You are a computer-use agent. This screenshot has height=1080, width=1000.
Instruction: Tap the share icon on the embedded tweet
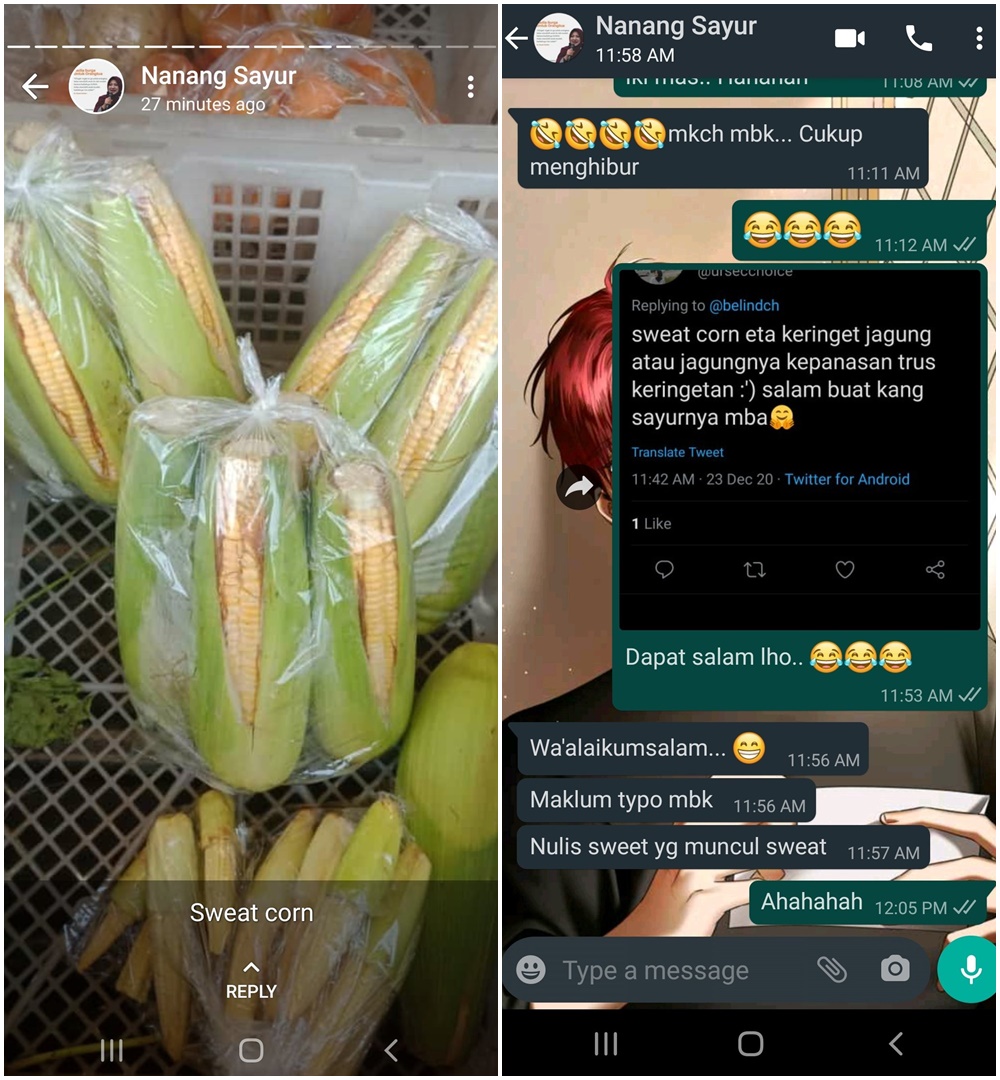[936, 568]
